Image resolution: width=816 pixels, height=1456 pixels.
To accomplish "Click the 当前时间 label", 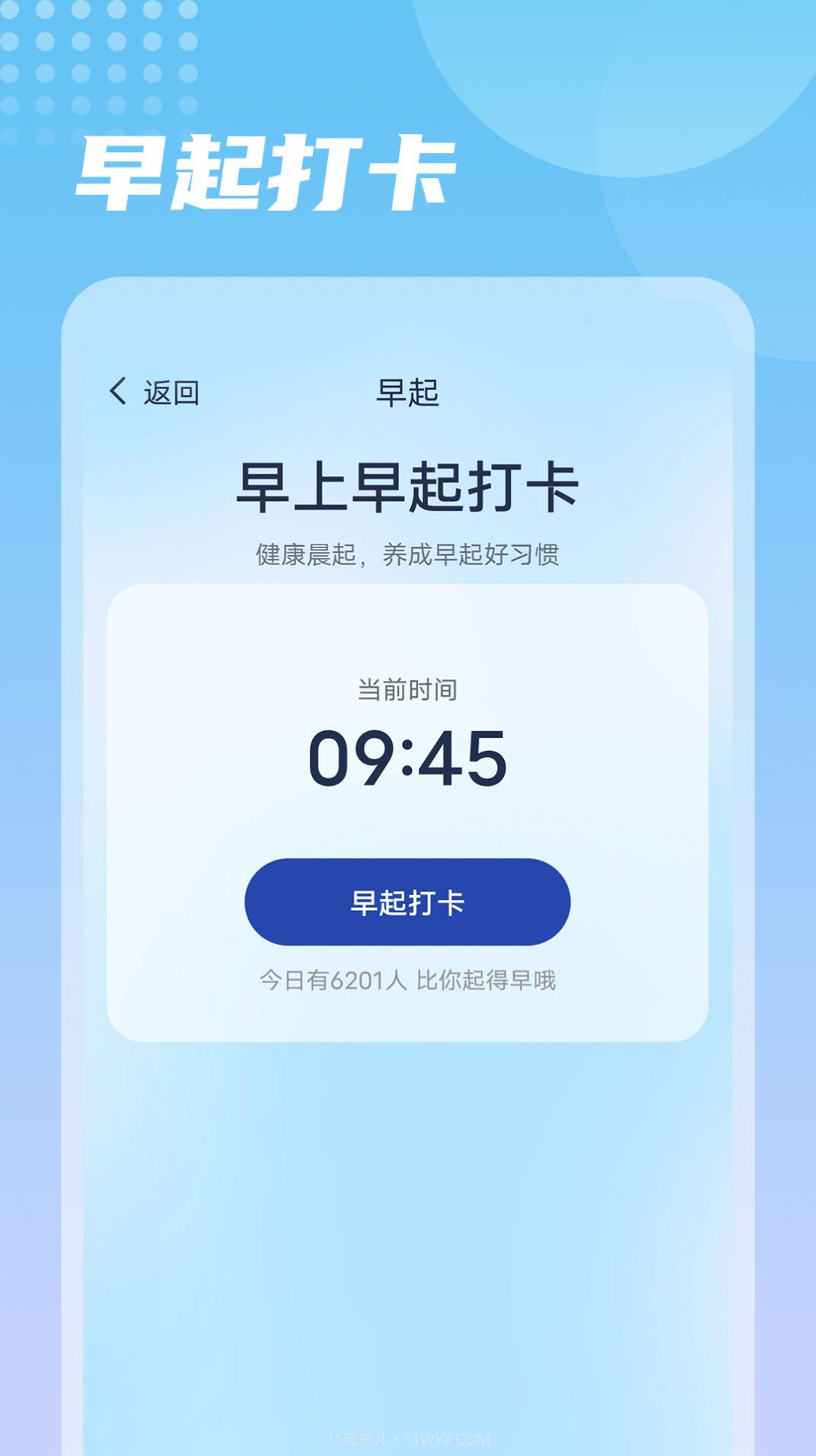I will click(408, 689).
